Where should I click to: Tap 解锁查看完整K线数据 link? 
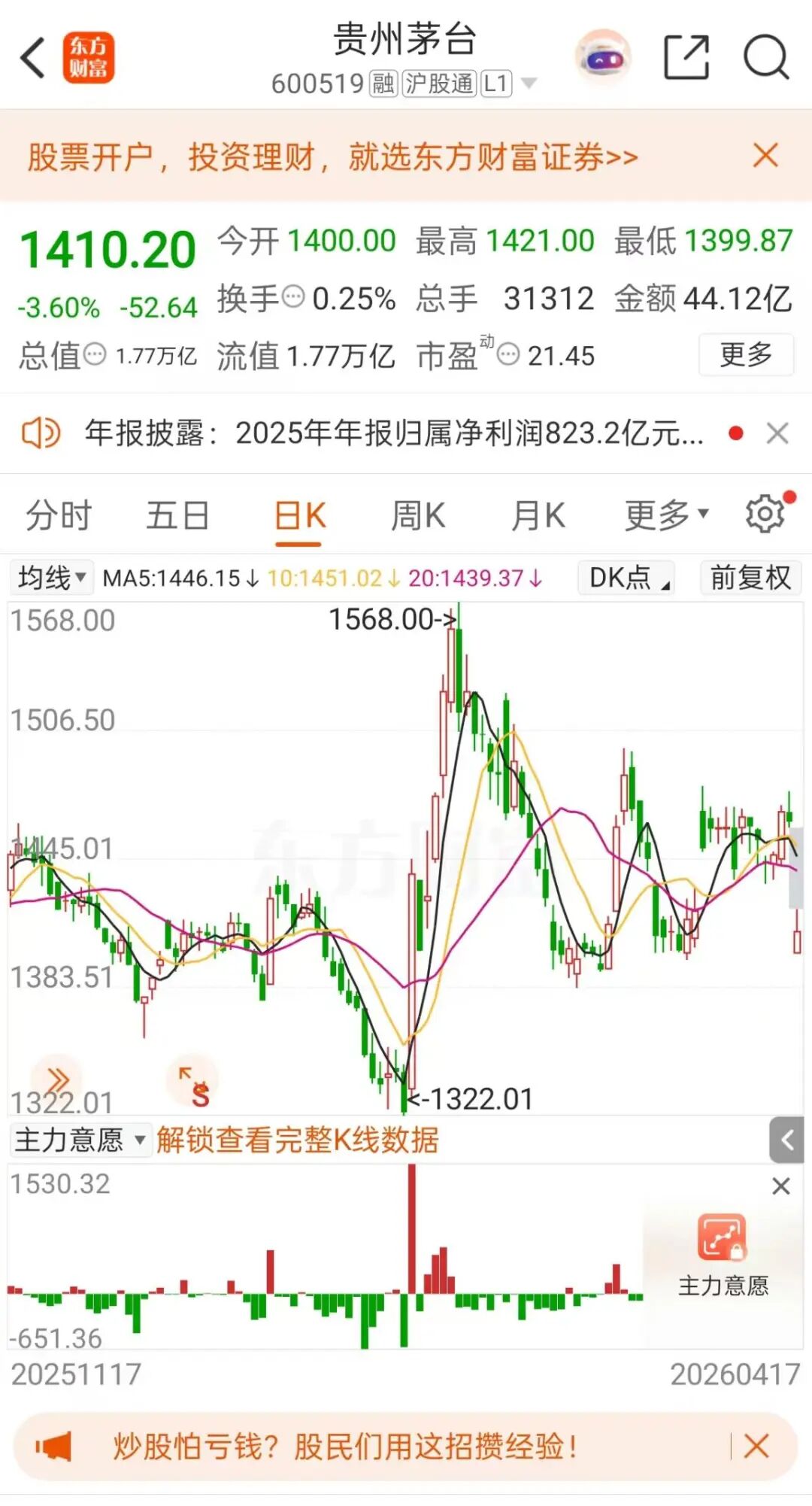(x=297, y=1140)
